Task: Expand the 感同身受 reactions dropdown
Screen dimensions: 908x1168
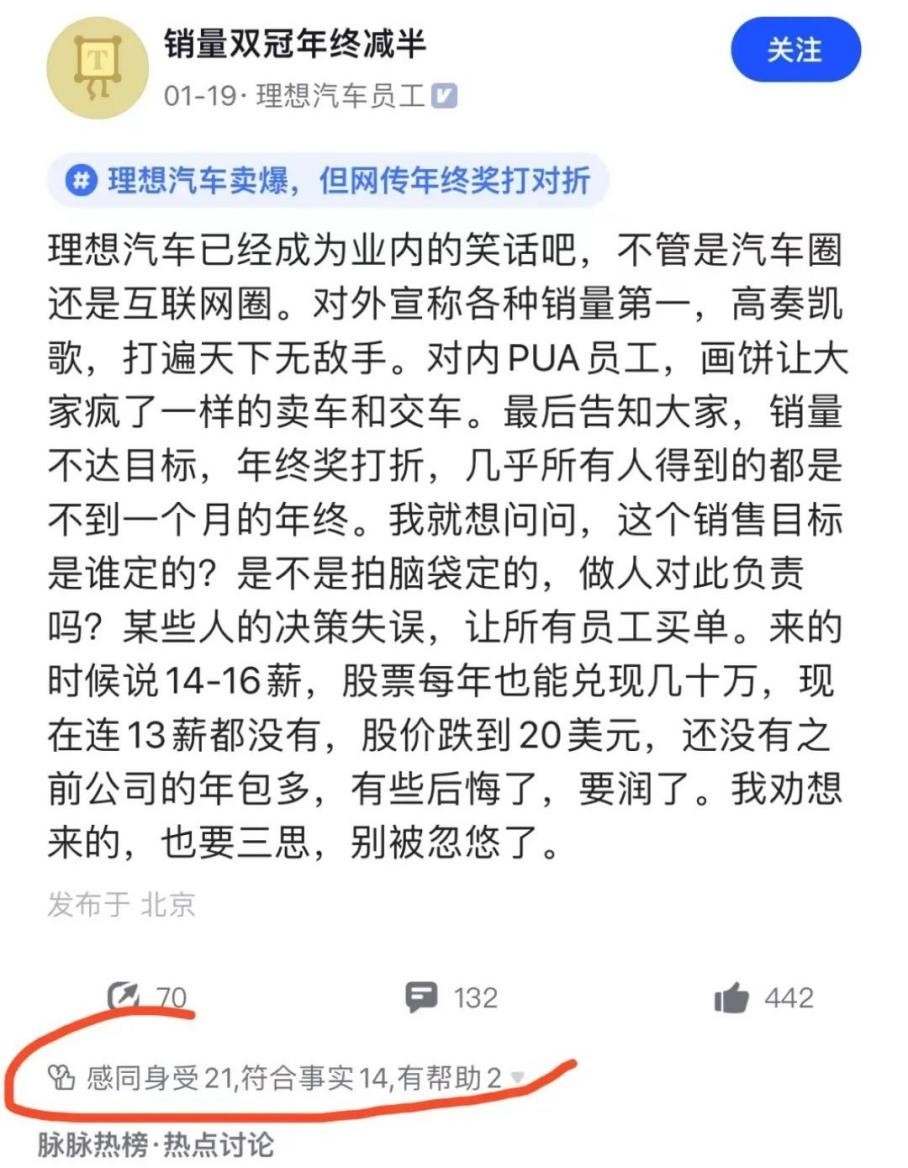Action: pyautogui.click(x=517, y=1078)
